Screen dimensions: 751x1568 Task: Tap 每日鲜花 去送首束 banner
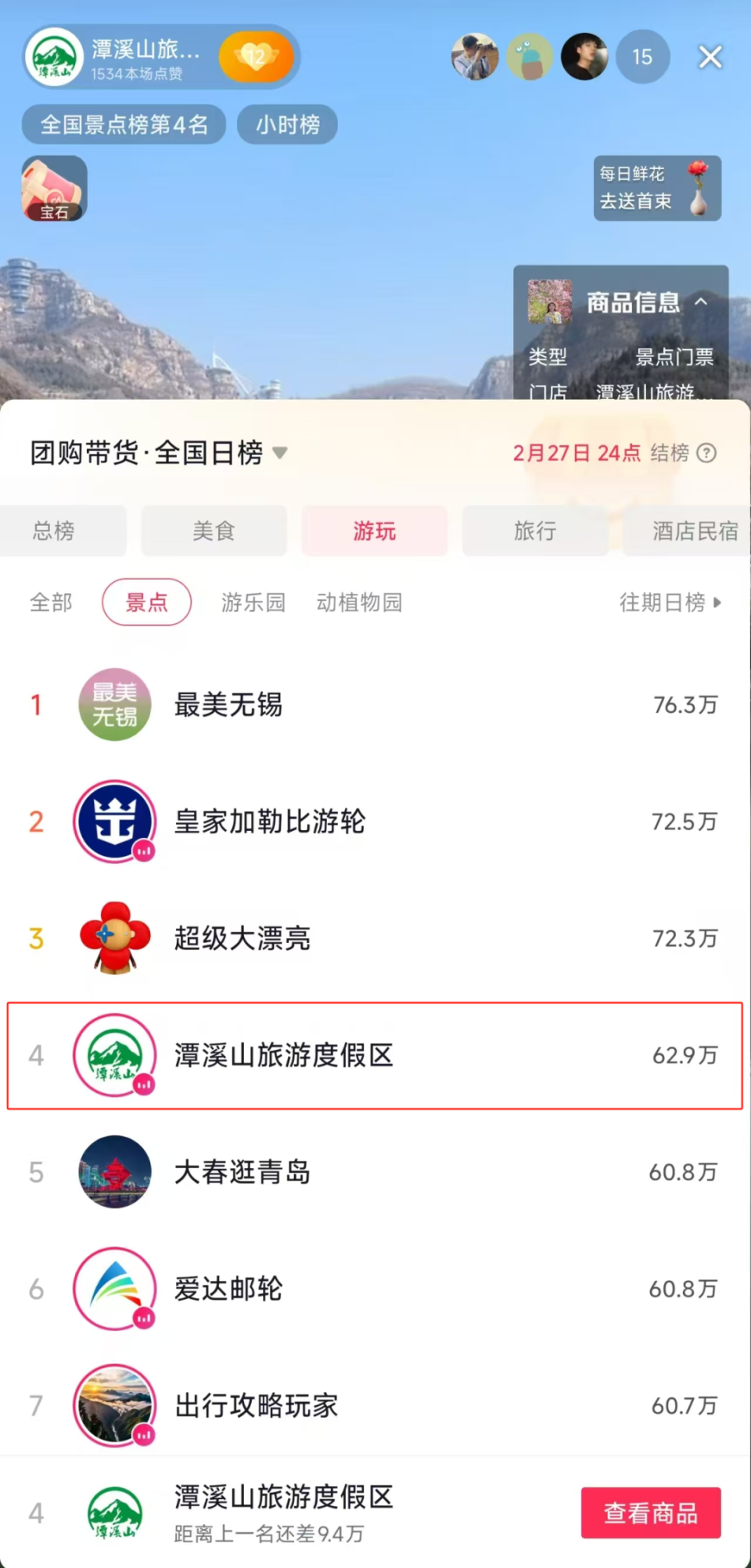click(x=656, y=188)
